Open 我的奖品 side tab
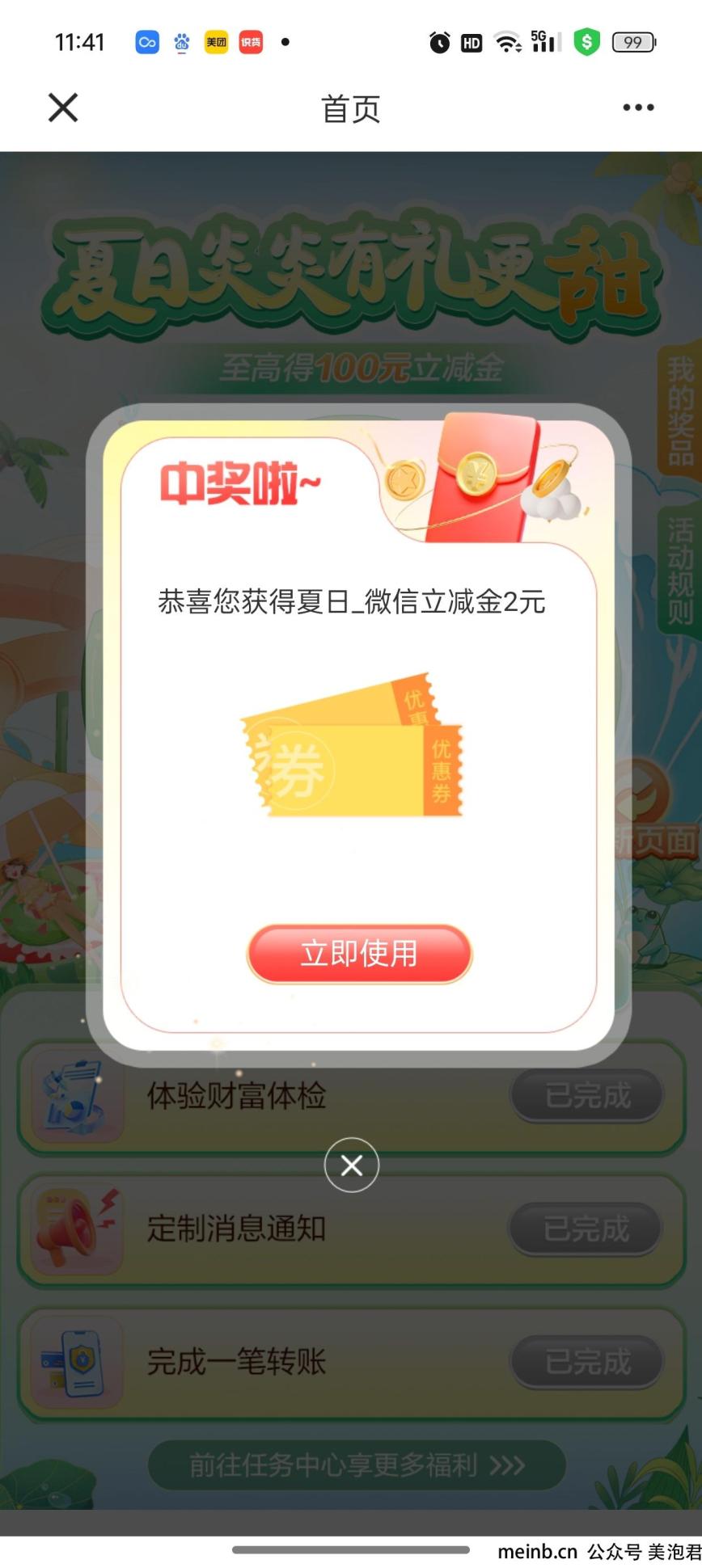This screenshot has height=1568, width=702. [679, 411]
